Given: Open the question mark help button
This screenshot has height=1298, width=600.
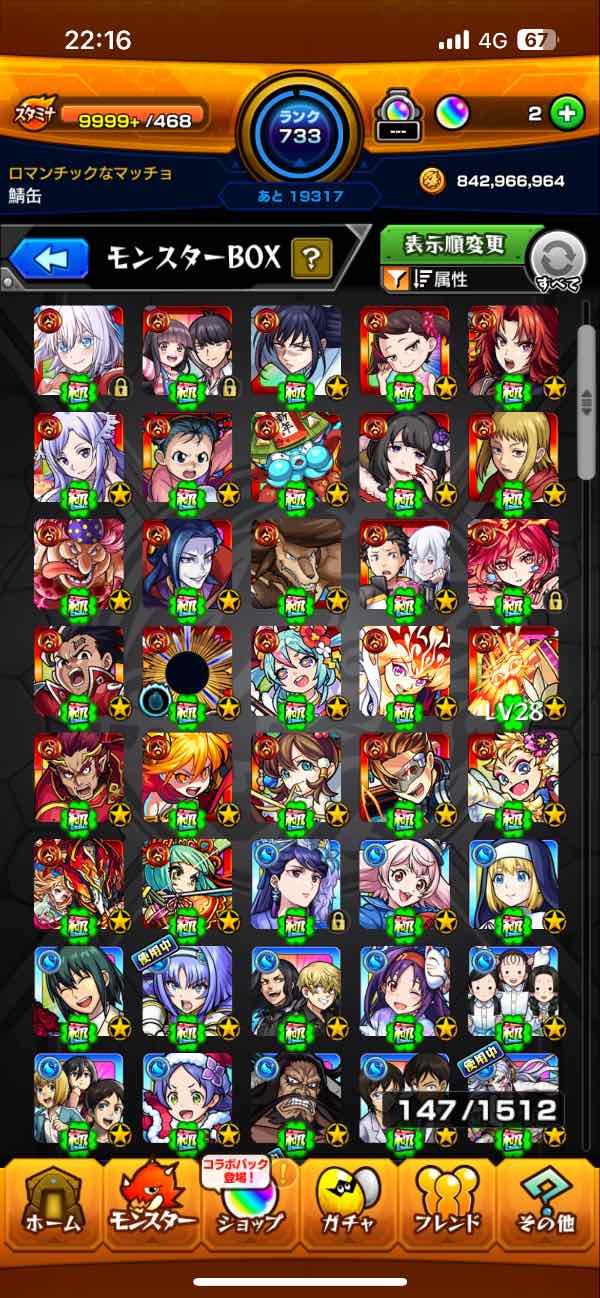Looking at the screenshot, I should 311,260.
